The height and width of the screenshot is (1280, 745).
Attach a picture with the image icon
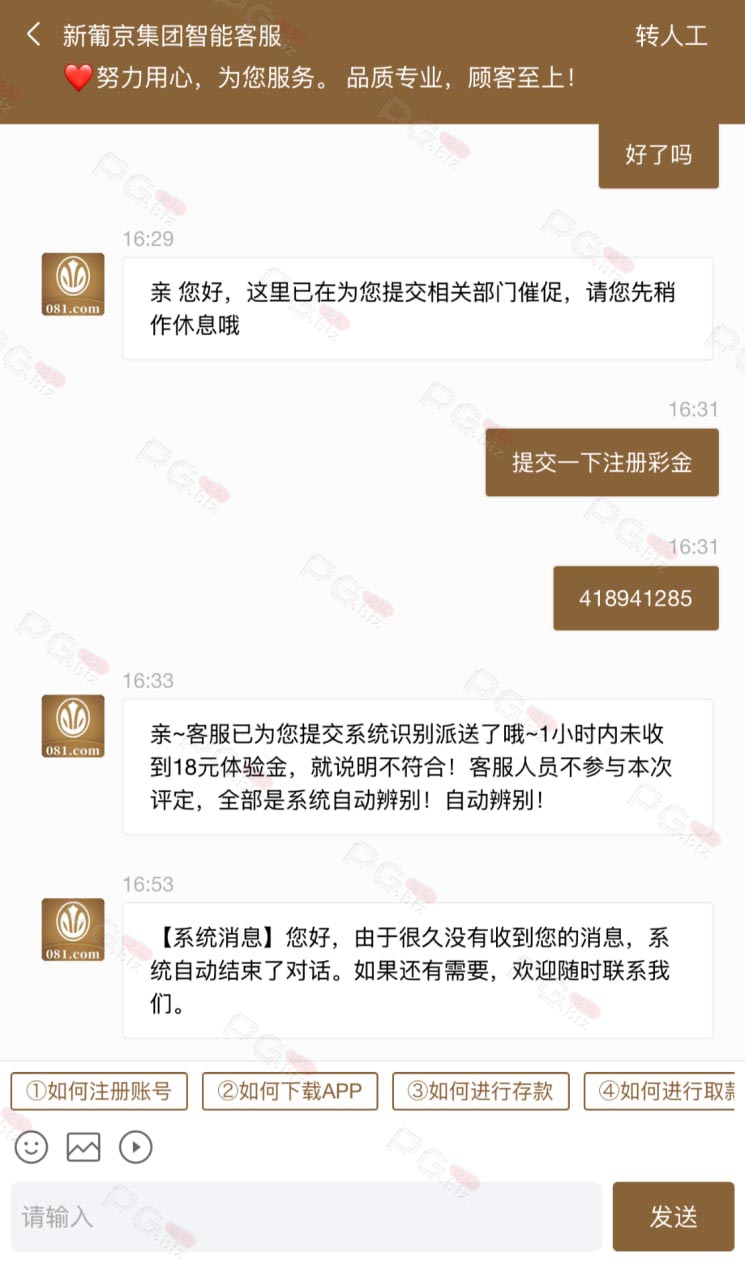[84, 1146]
